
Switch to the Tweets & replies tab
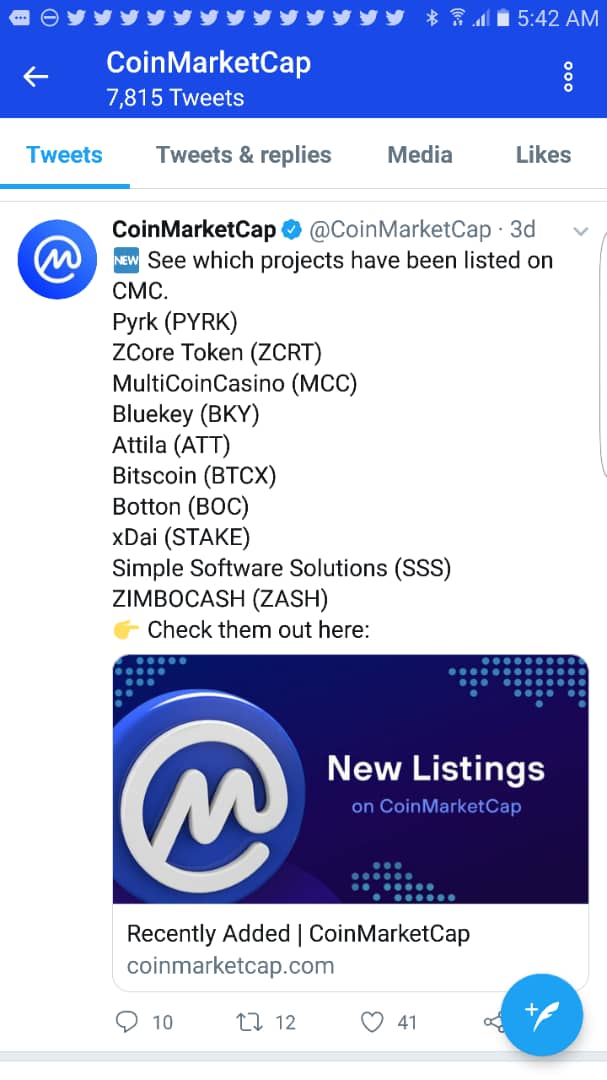(243, 155)
